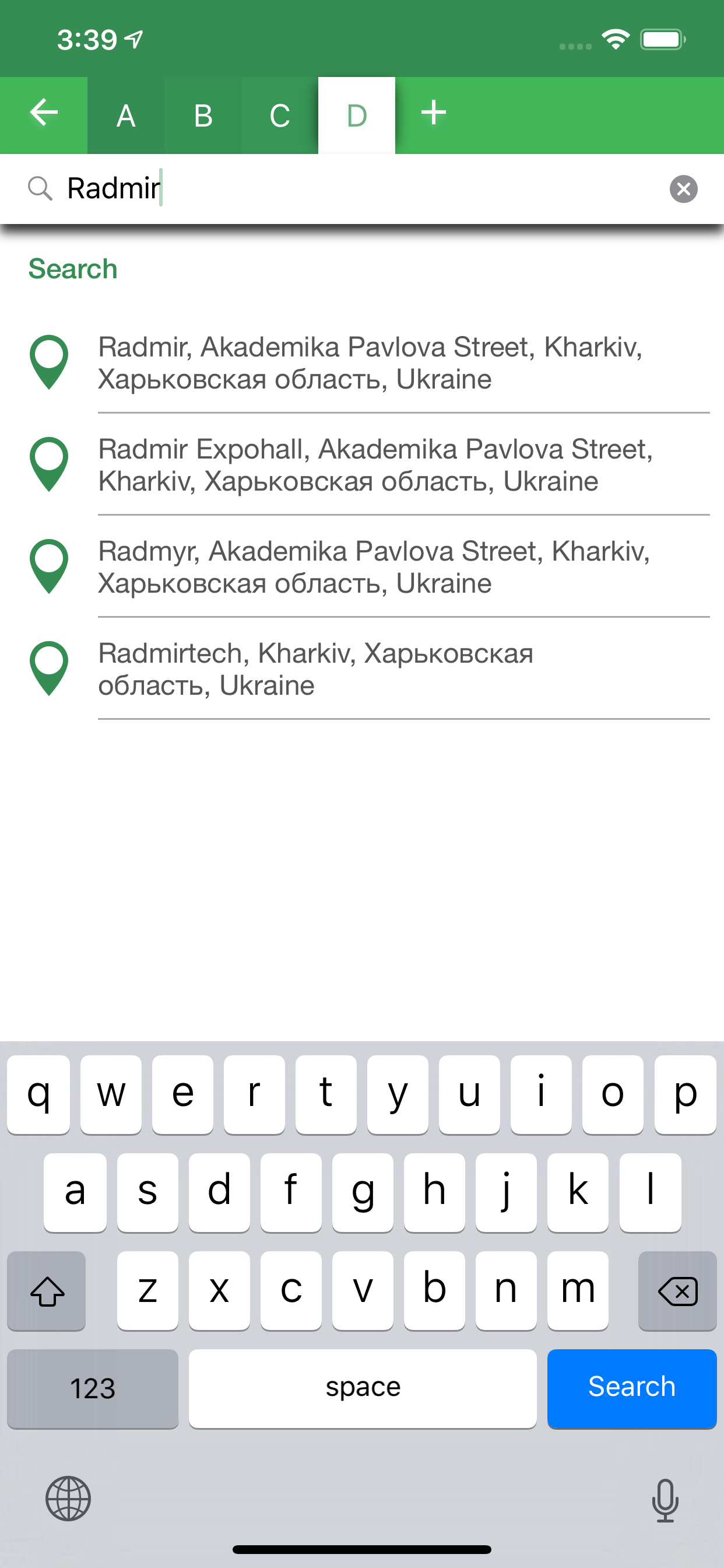
Task: Select Radmir, Akademika Pavlova Street result
Action: point(370,363)
